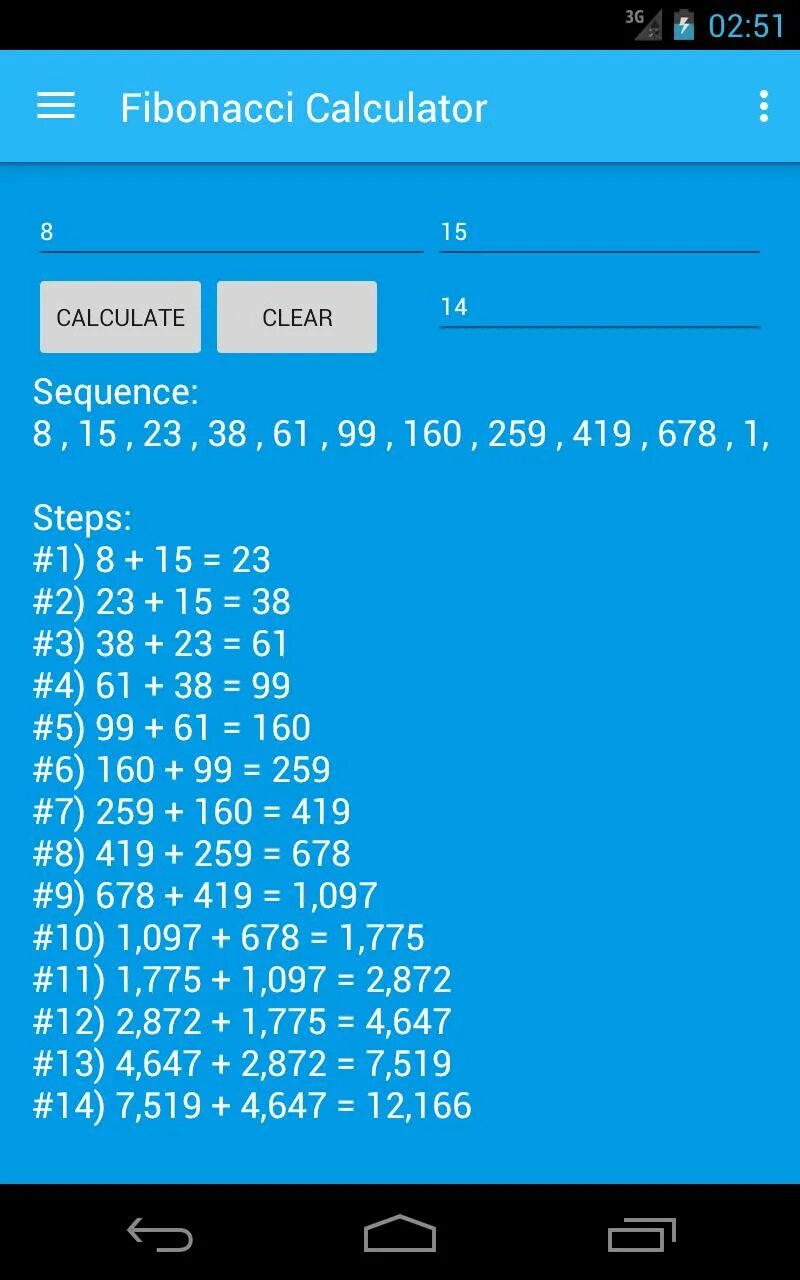
Task: Select the steps count field showing 14
Action: [x=599, y=307]
